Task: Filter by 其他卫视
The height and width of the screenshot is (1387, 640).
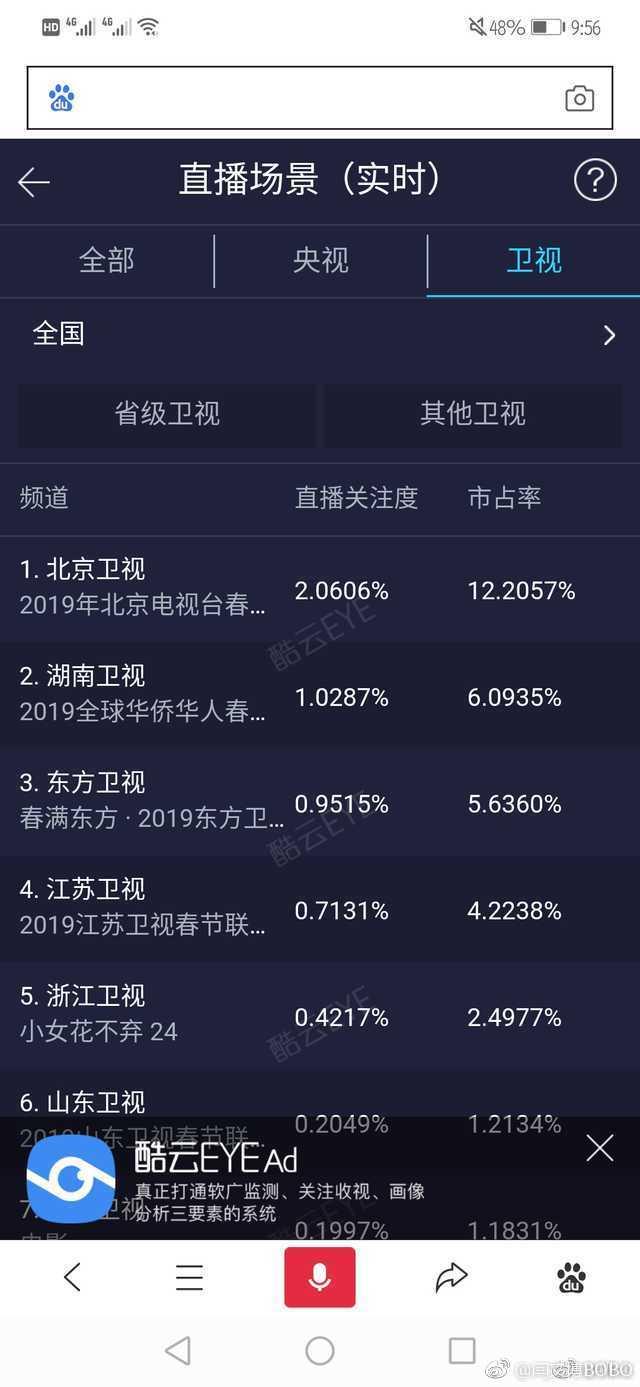Action: (x=472, y=414)
